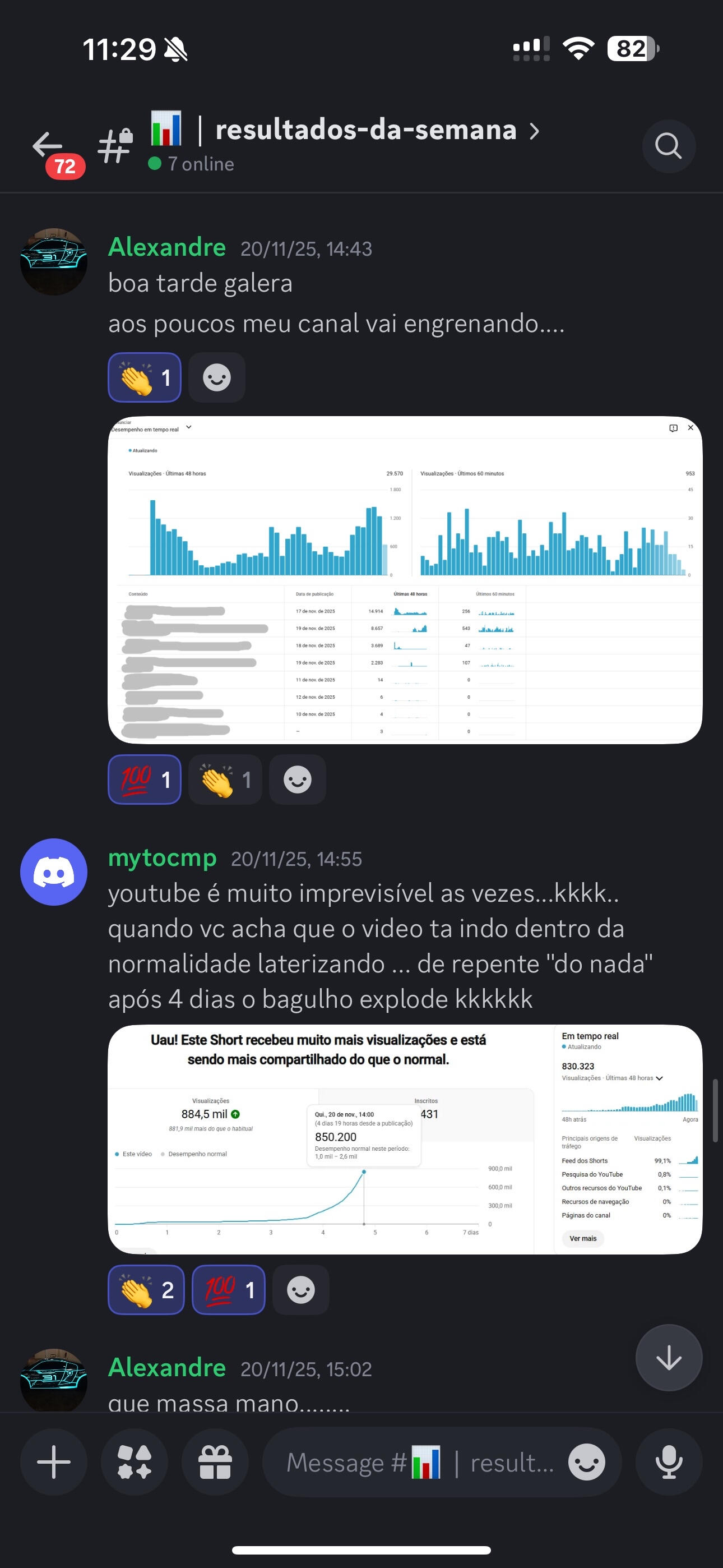Toggle clap reaction on Alexandre's greeting message
The image size is (723, 1568).
(x=145, y=377)
